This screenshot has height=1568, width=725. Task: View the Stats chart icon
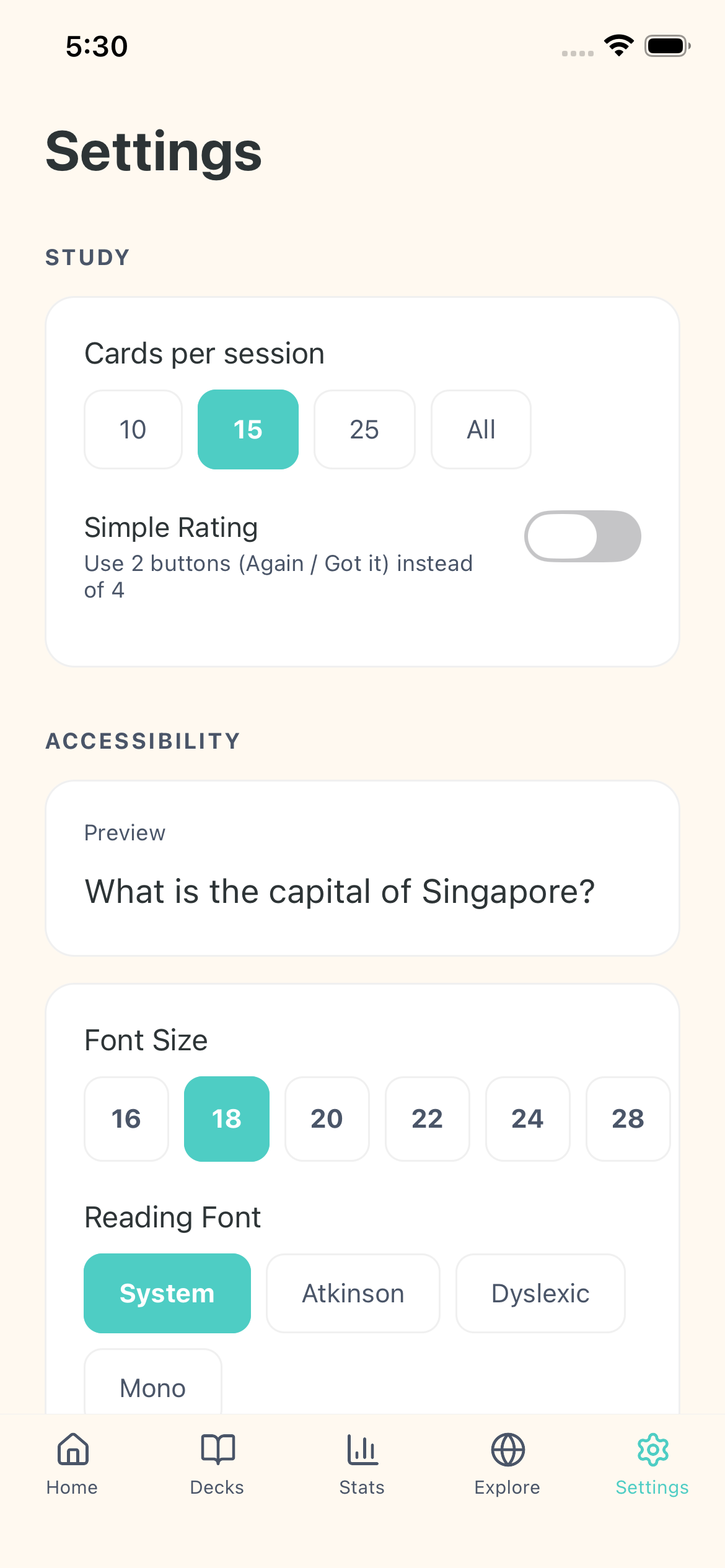coord(362,1450)
